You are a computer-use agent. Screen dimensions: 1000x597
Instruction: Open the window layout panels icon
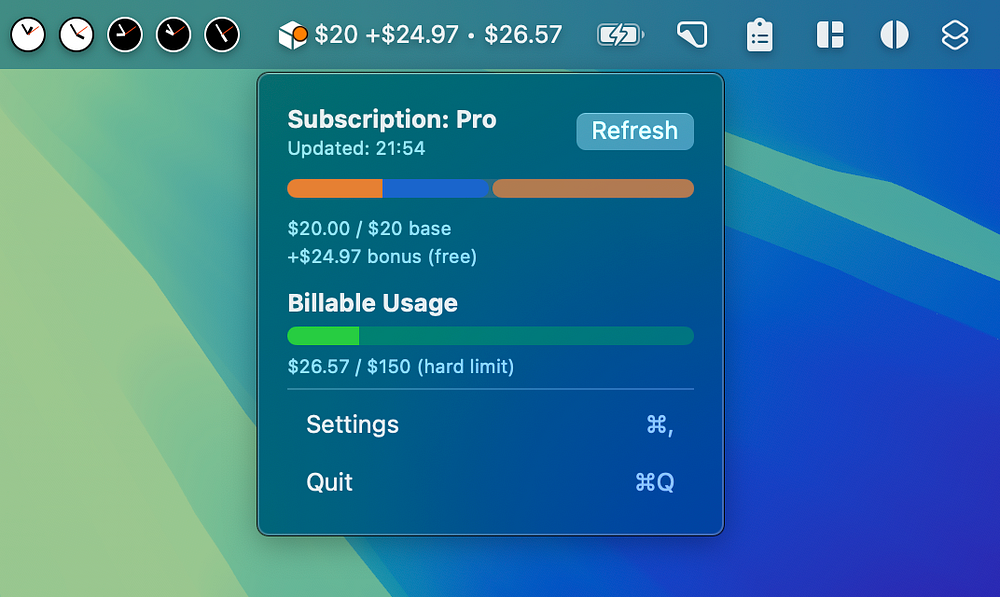point(830,35)
